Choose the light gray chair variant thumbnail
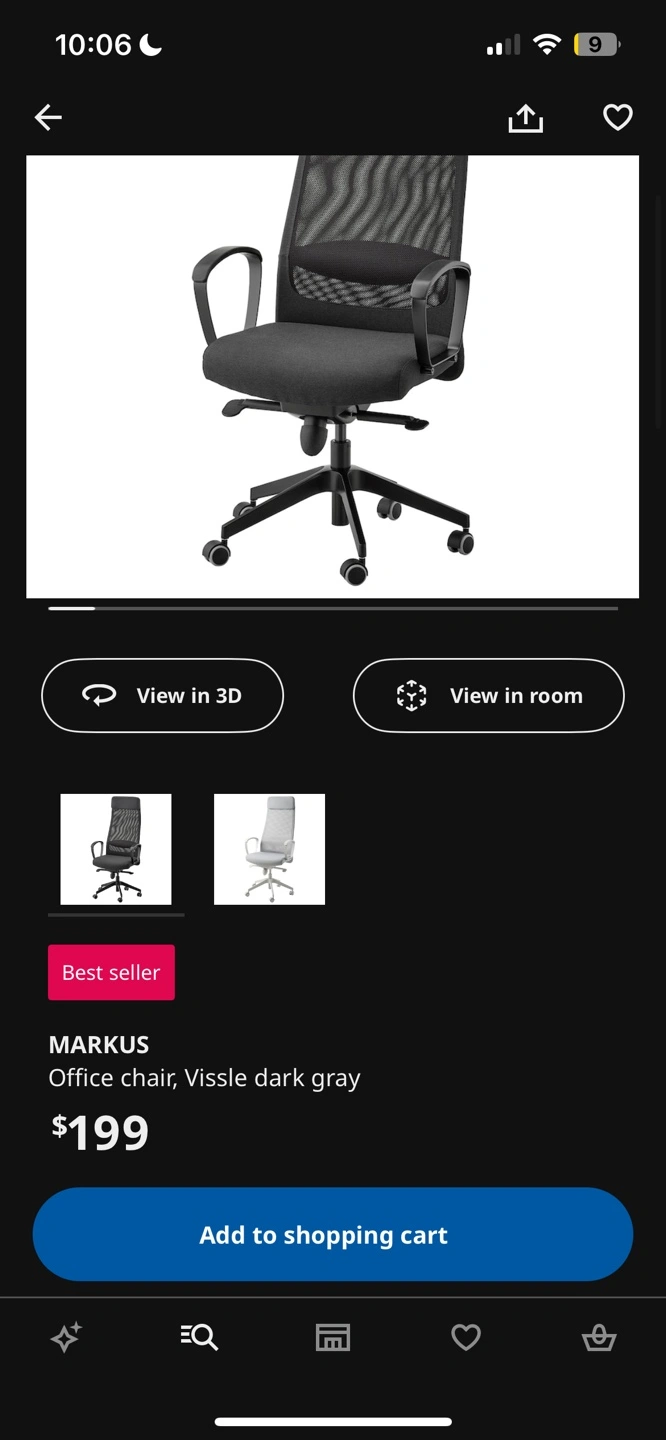Viewport: 666px width, 1440px height. [x=269, y=849]
